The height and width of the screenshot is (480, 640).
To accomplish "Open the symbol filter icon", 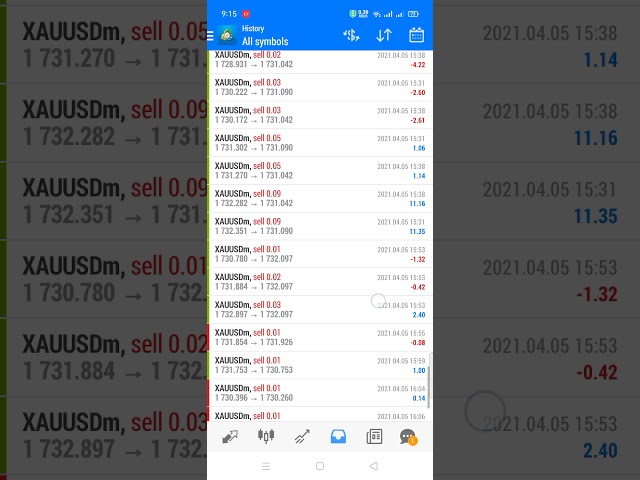I will tap(351, 35).
